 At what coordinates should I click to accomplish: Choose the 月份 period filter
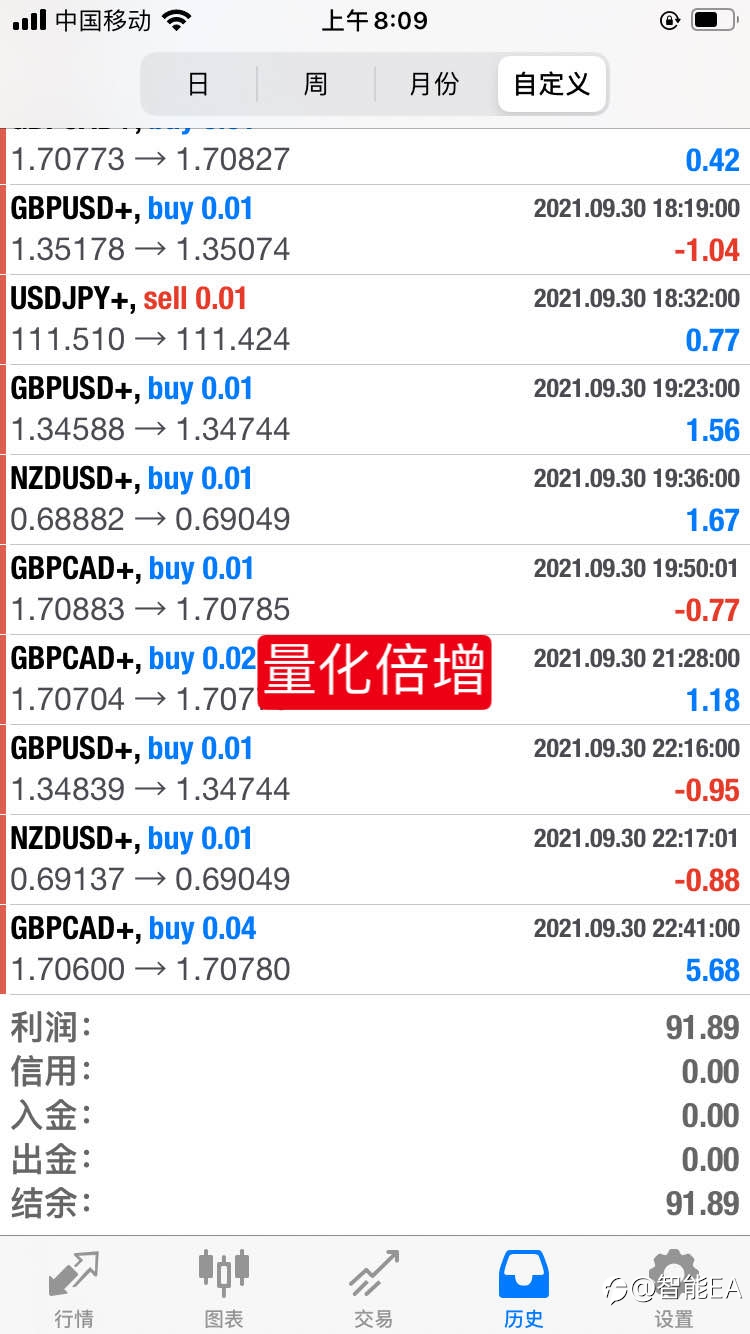point(434,84)
